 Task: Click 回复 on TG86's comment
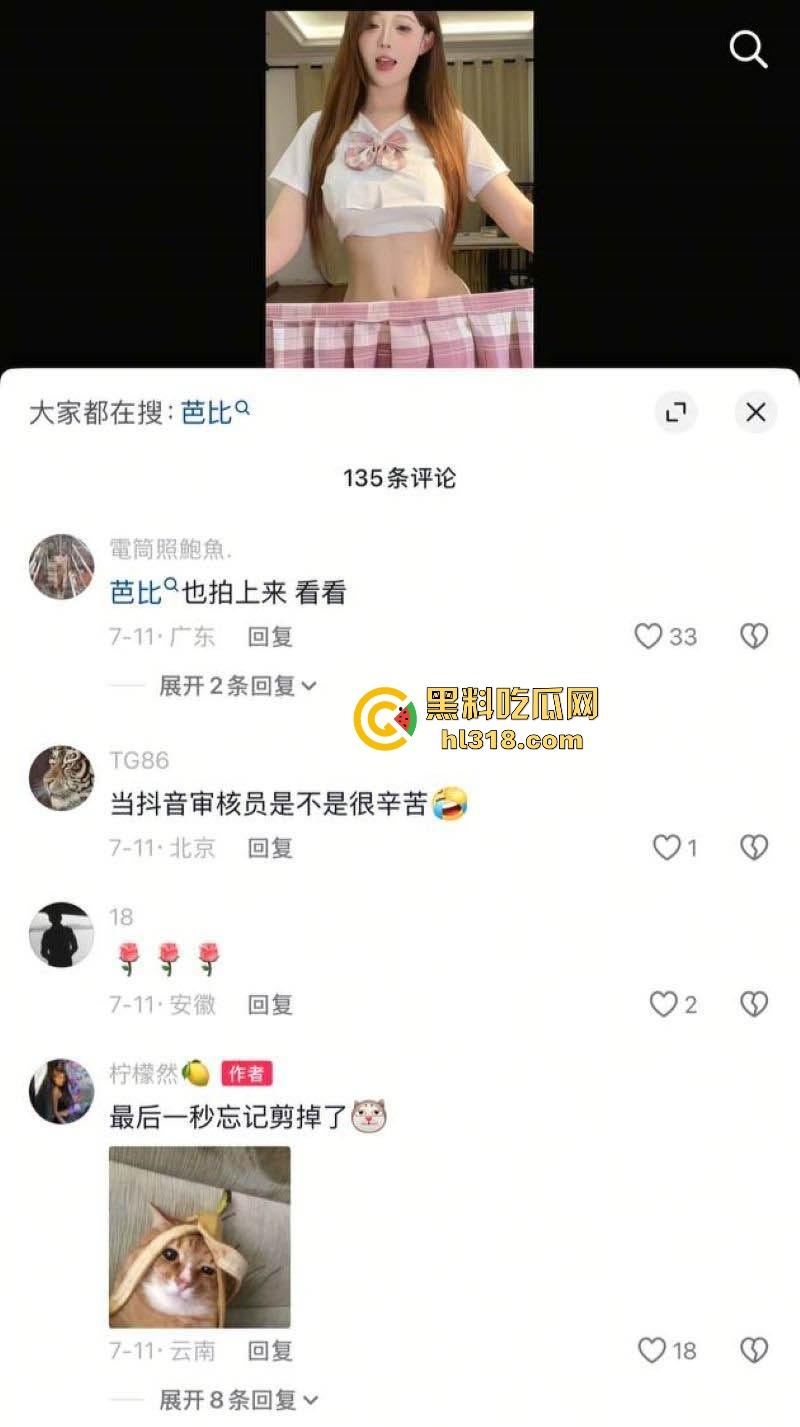(267, 847)
